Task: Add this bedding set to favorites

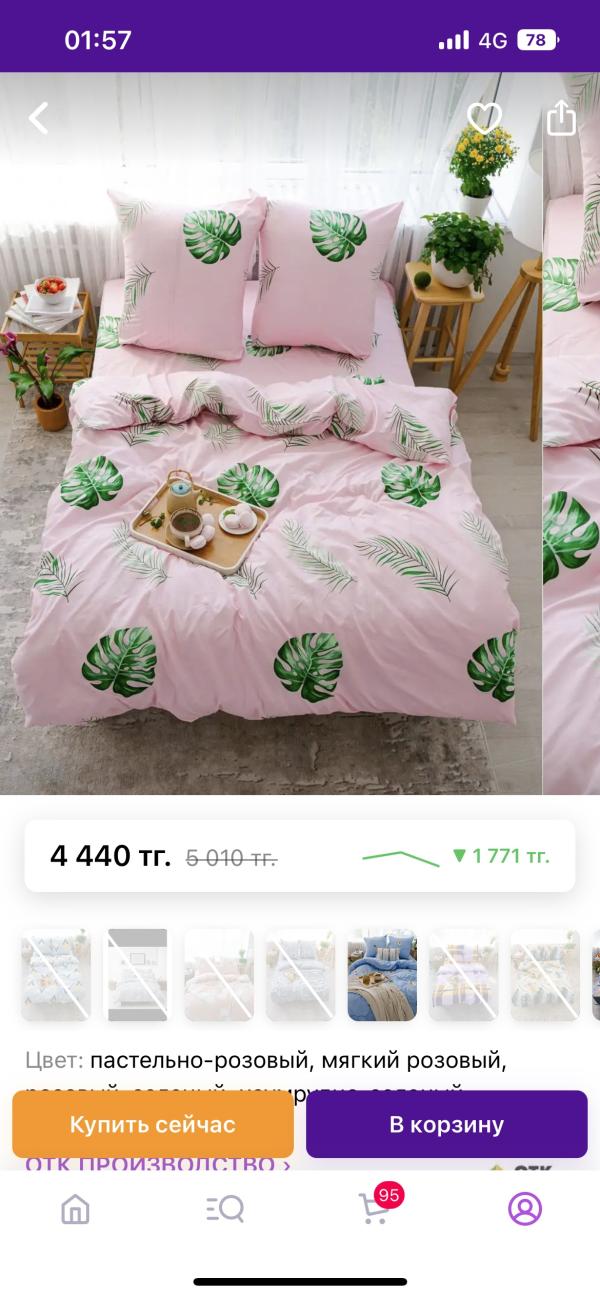Action: (x=484, y=118)
